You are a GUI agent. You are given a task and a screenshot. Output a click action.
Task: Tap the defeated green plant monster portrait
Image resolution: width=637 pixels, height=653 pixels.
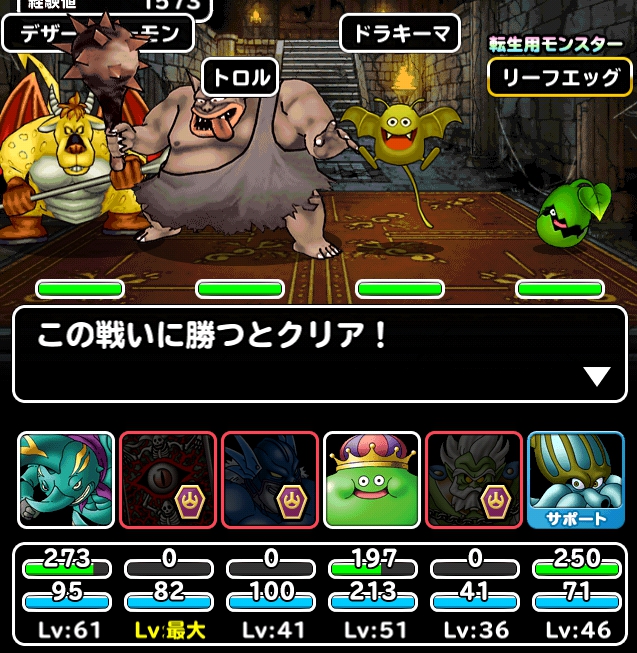[473, 480]
